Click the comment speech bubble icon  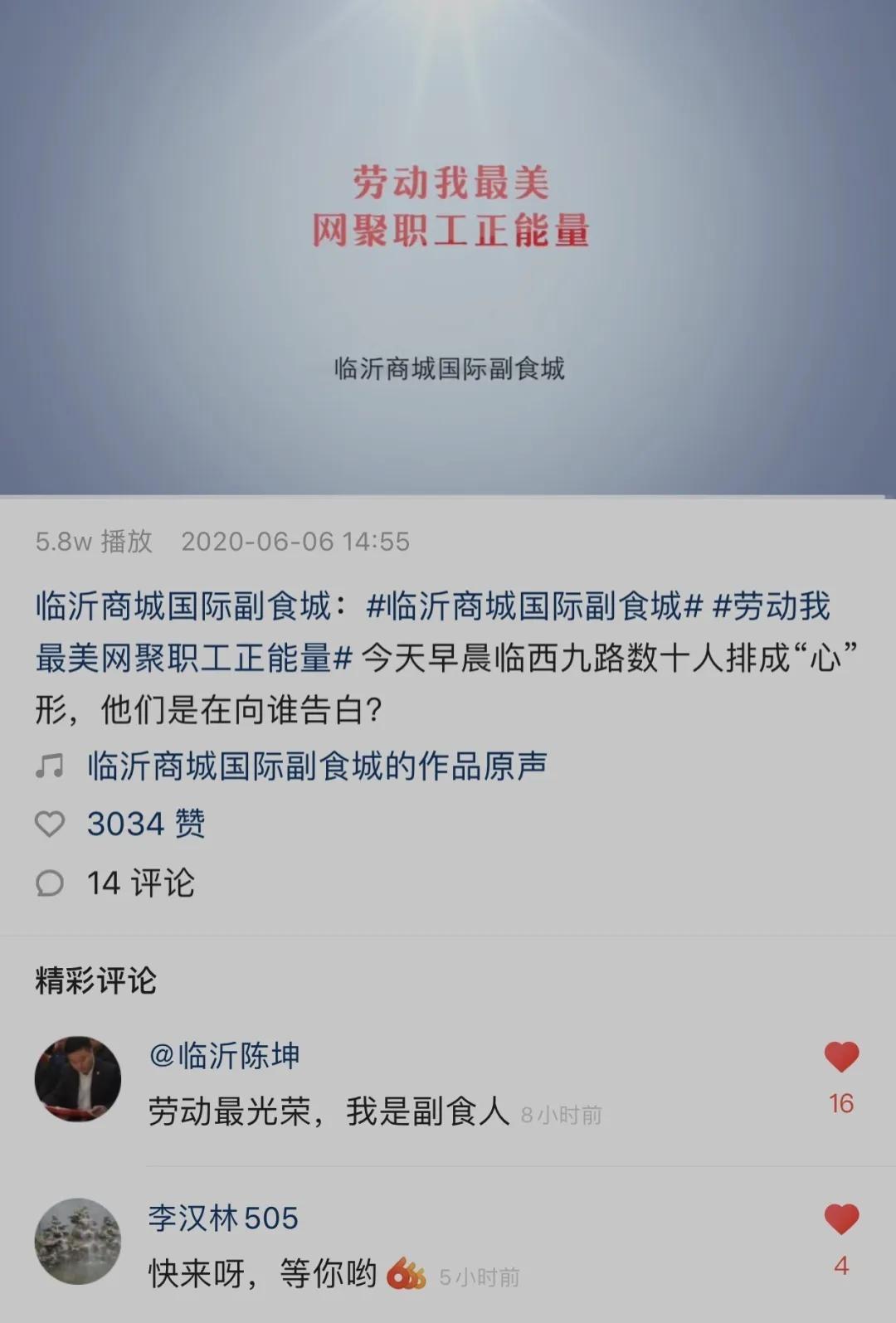pyautogui.click(x=51, y=883)
